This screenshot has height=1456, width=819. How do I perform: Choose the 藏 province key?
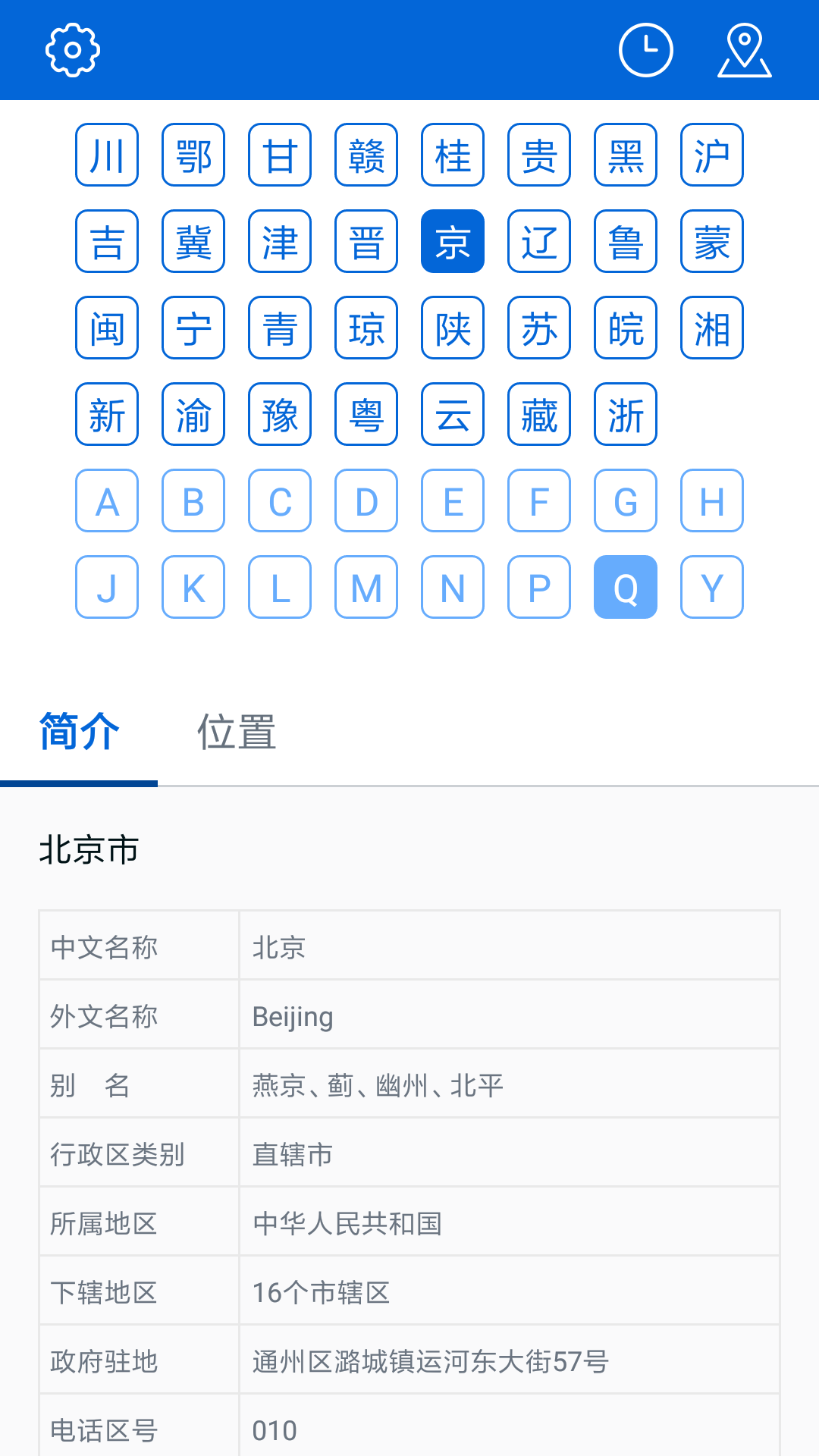tap(539, 414)
